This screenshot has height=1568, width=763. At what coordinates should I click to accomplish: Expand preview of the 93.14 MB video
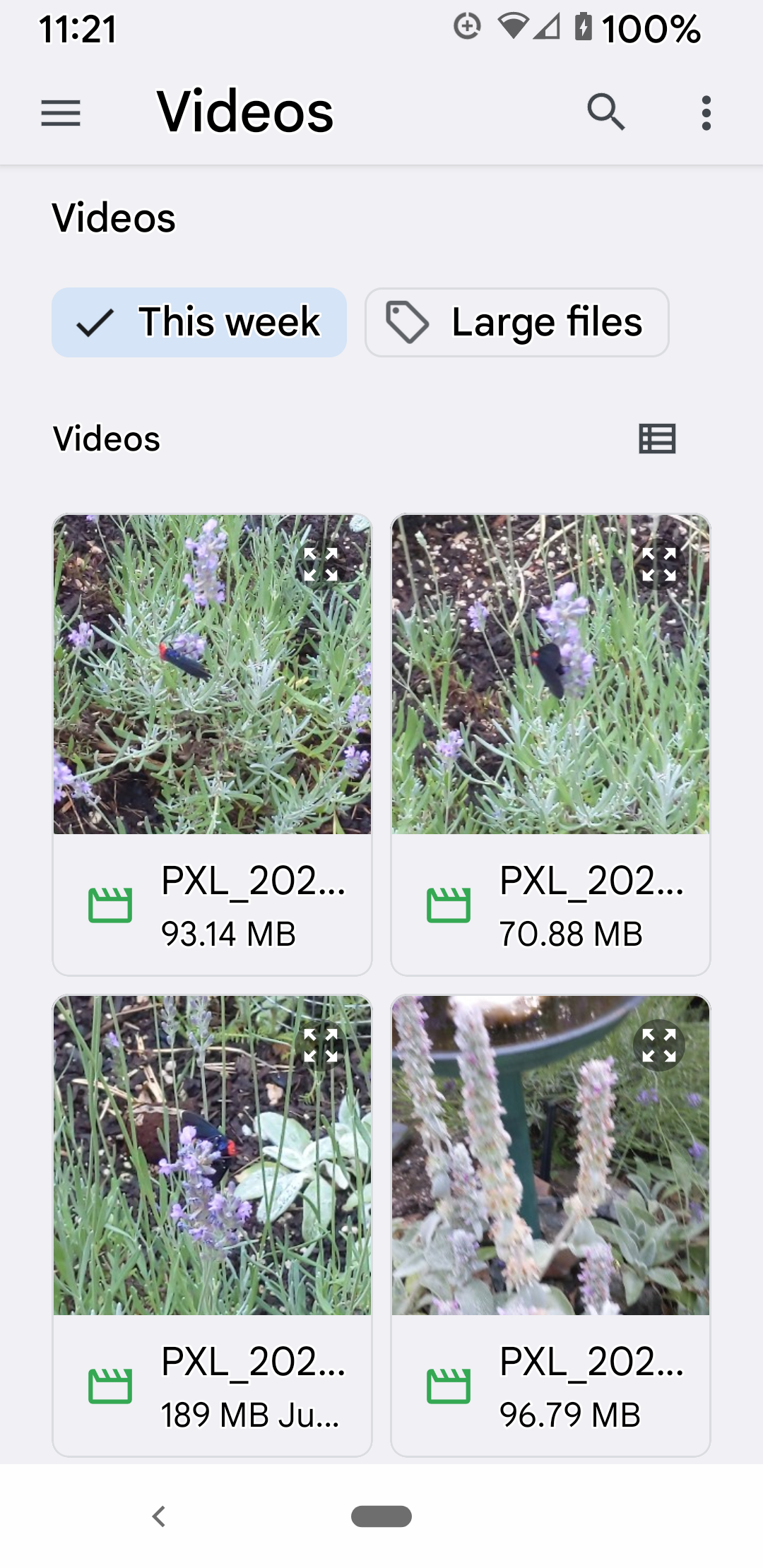321,565
